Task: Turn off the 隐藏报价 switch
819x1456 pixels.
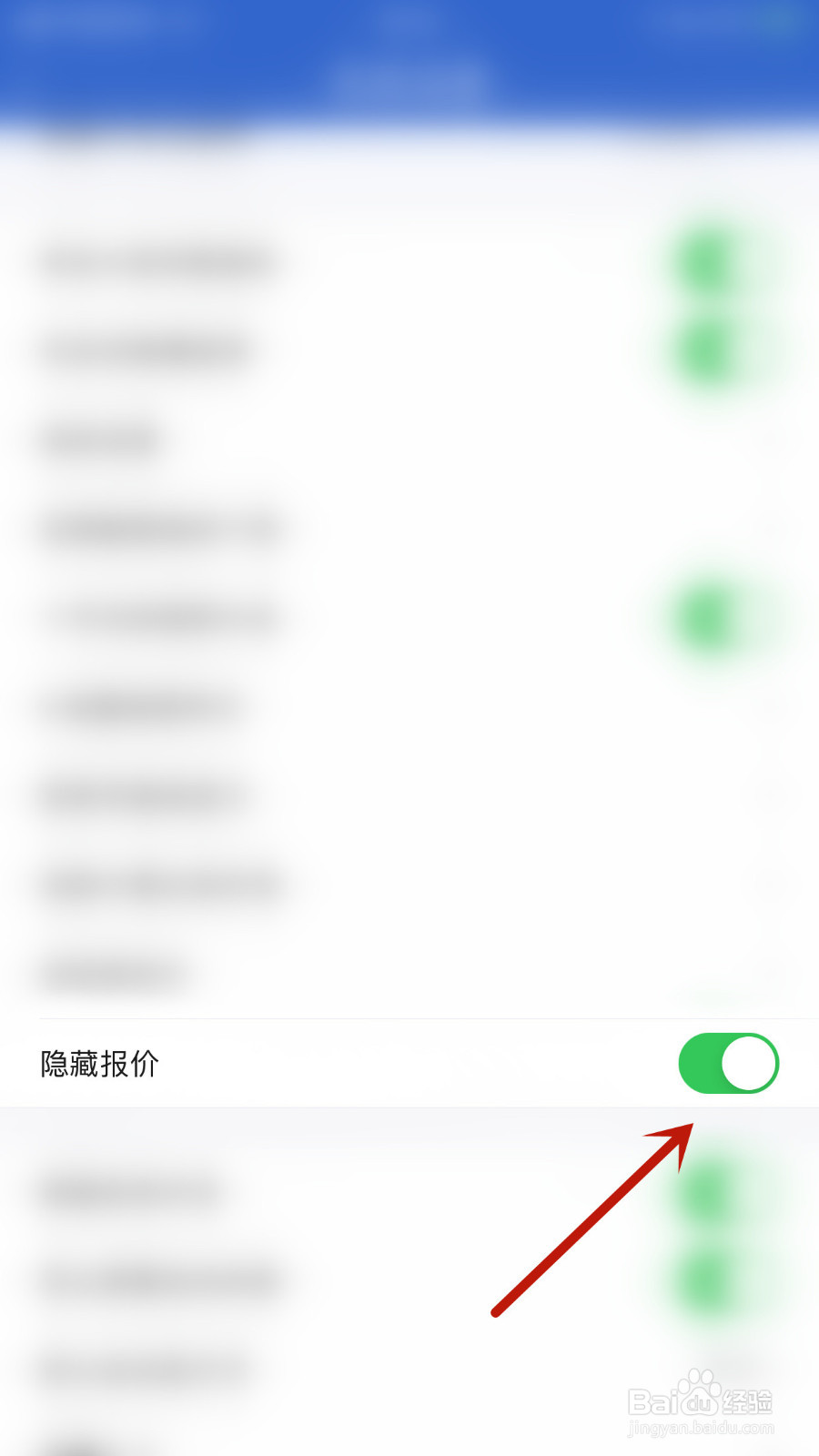Action: [x=728, y=1063]
